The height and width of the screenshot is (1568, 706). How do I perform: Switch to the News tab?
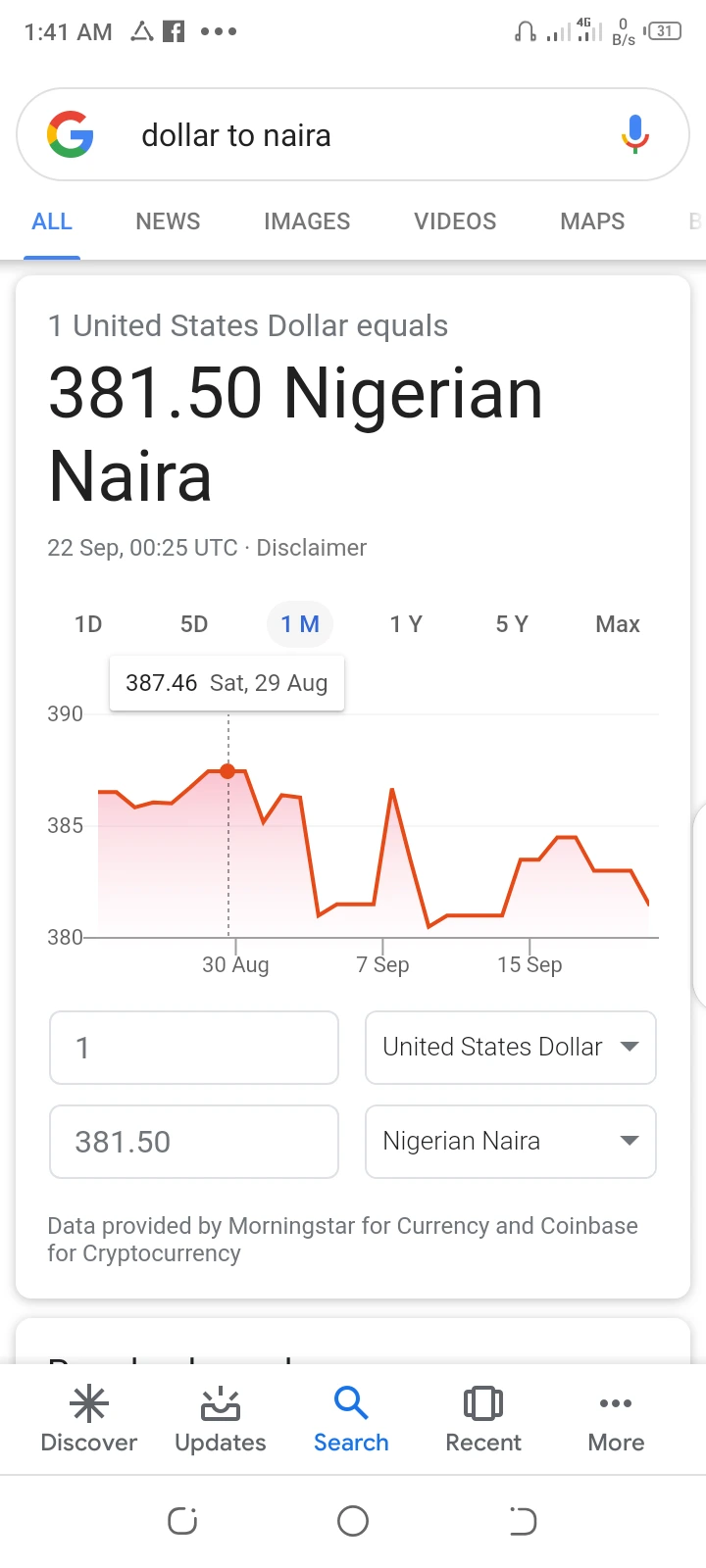click(x=168, y=221)
